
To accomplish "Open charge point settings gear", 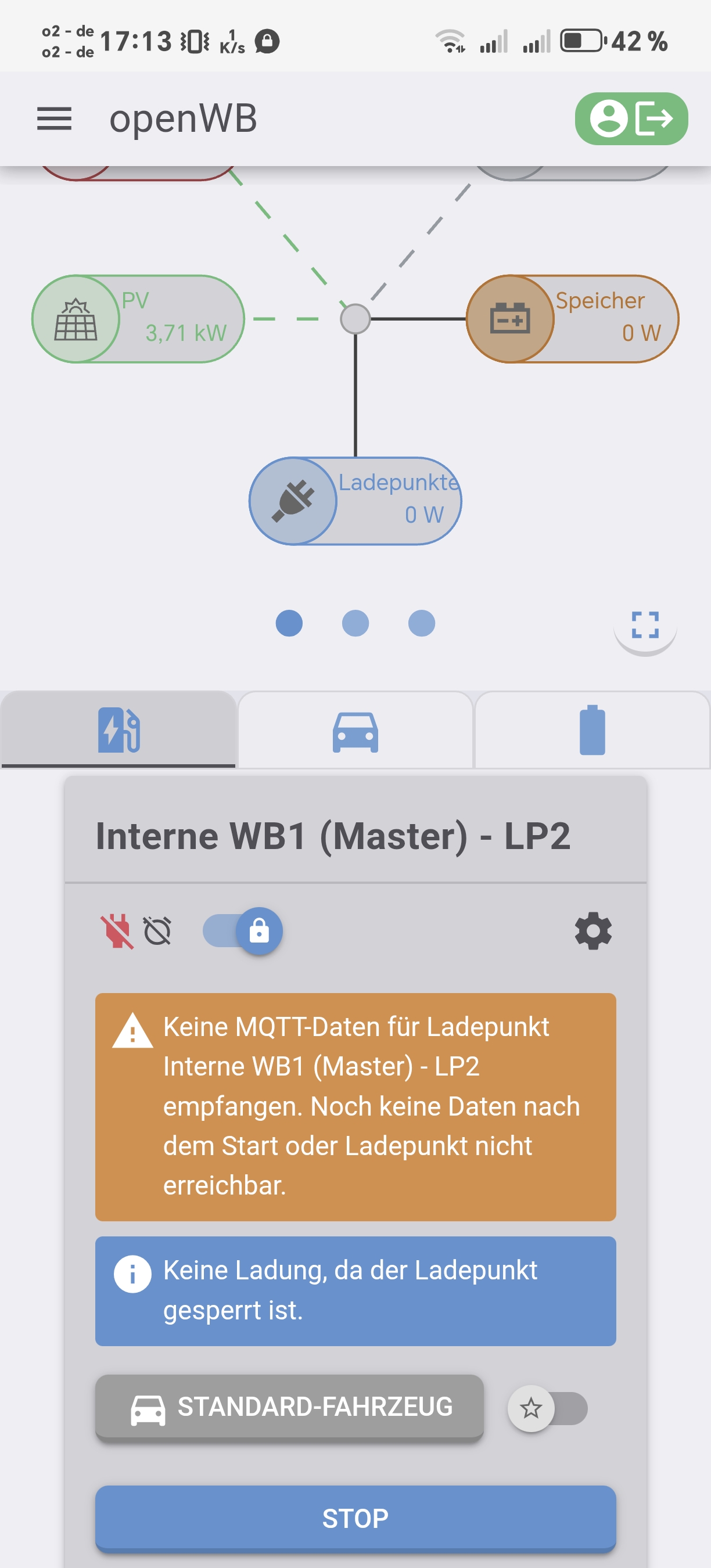I will pyautogui.click(x=593, y=931).
